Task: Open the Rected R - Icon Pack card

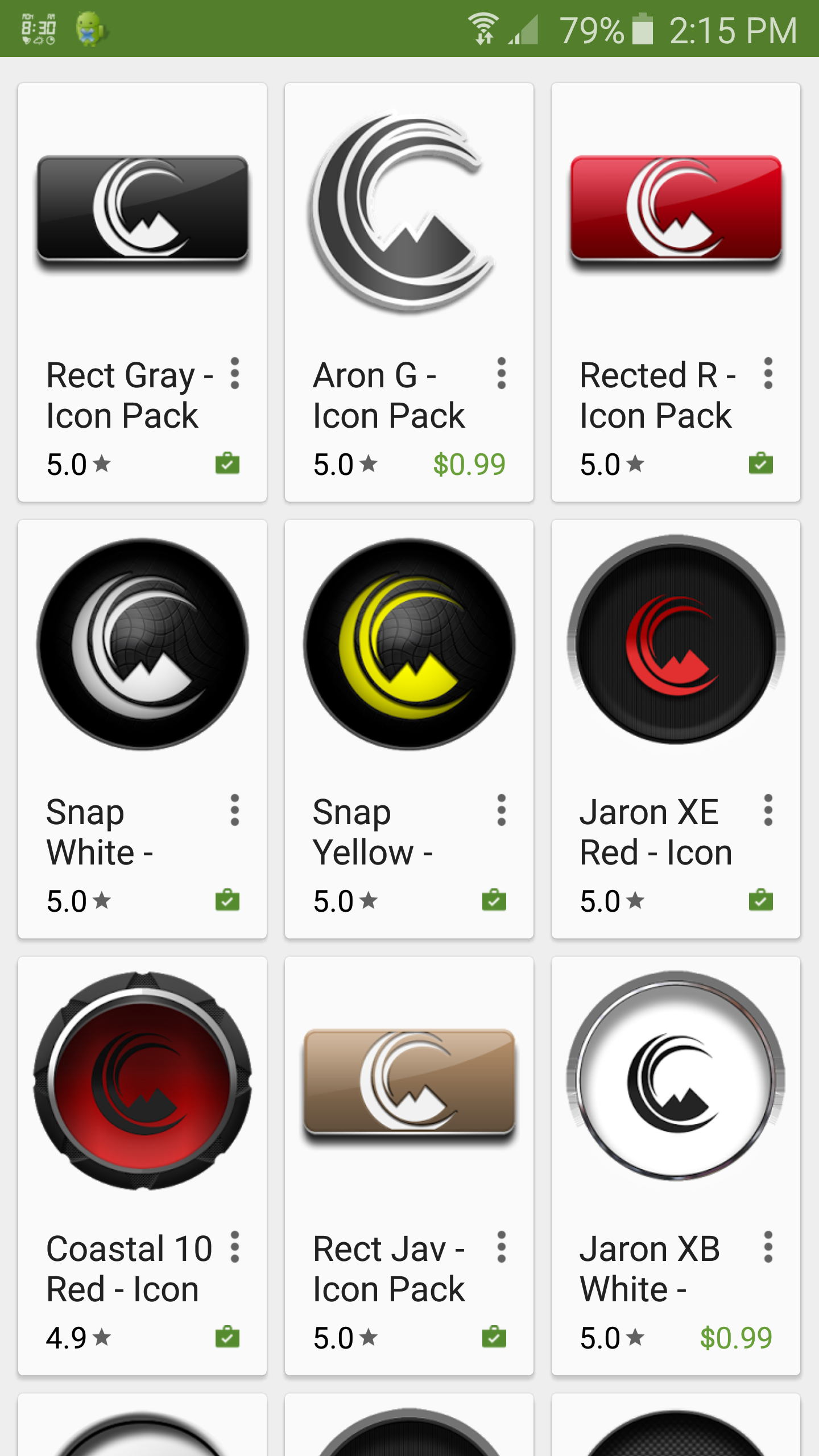Action: (x=676, y=227)
